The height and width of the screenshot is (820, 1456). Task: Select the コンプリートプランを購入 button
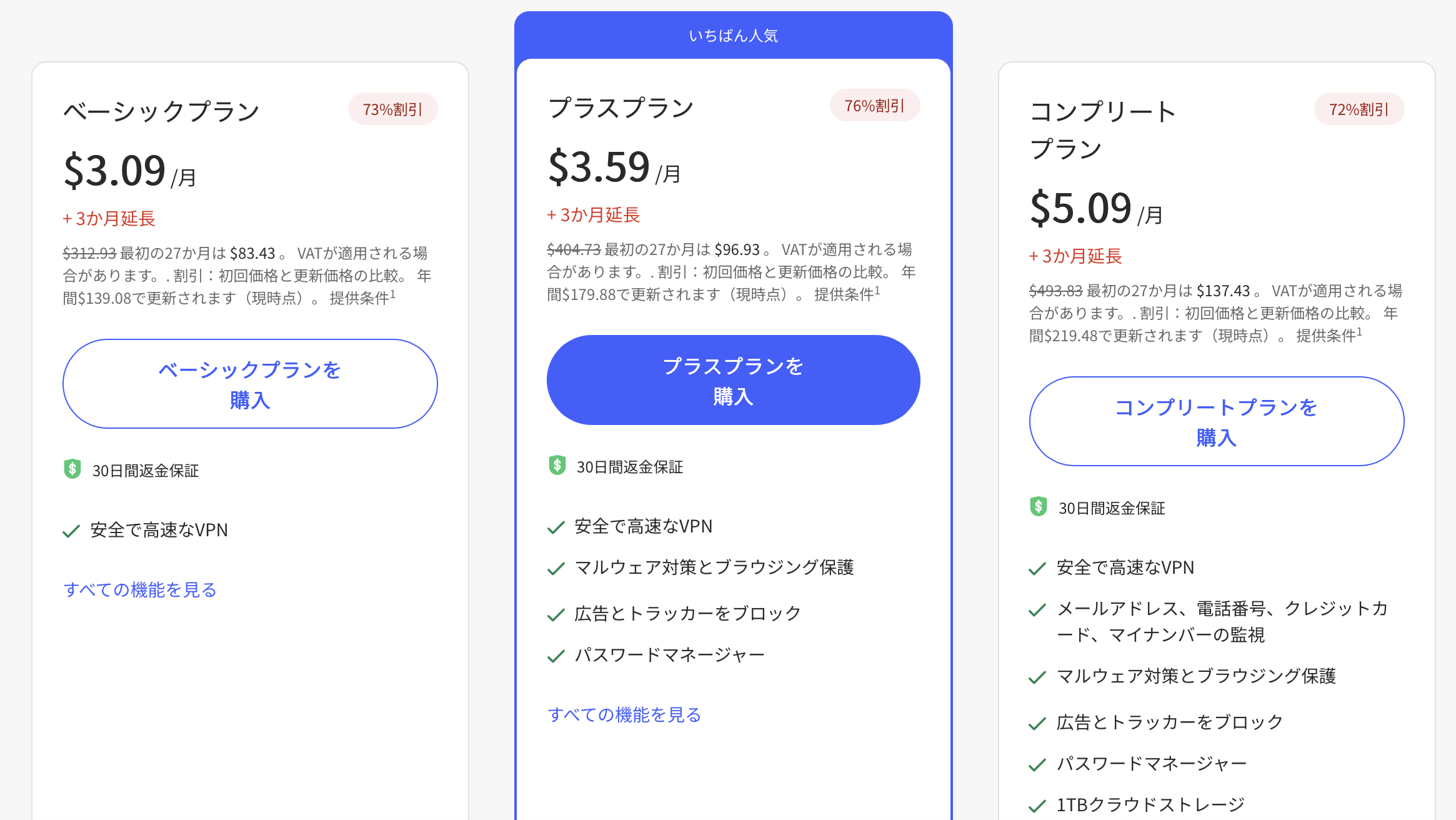(x=1216, y=421)
